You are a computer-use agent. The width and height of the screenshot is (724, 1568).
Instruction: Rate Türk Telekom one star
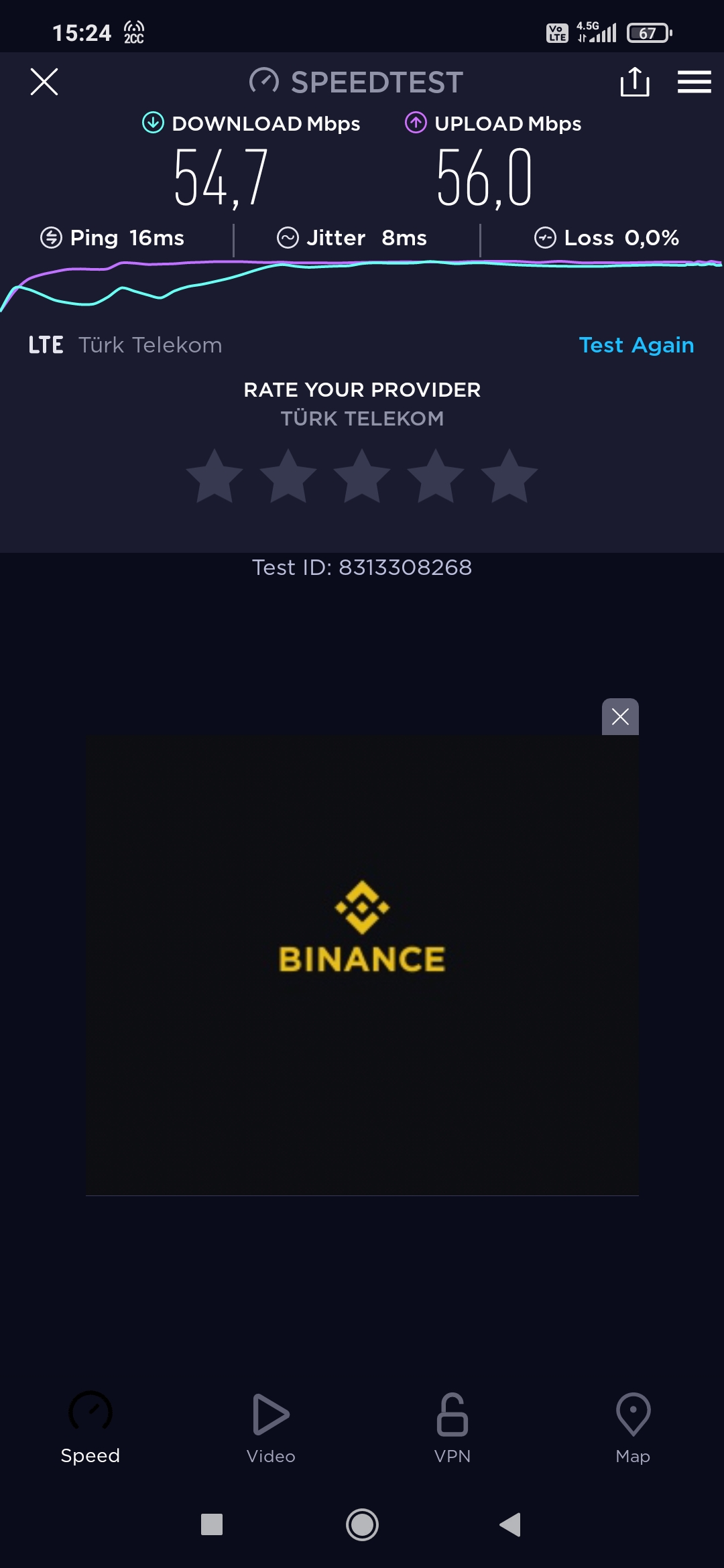point(215,476)
